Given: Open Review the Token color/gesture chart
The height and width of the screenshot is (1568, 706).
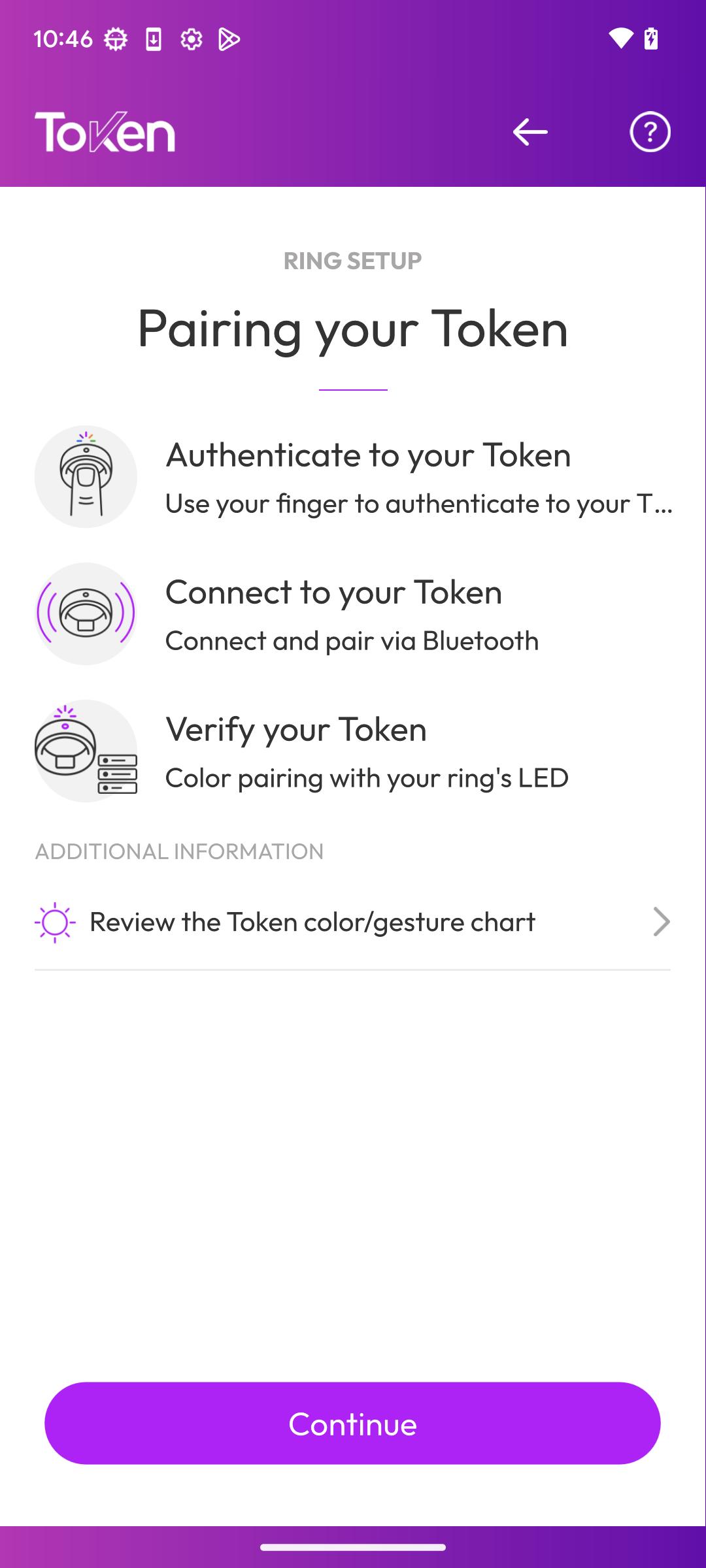Looking at the screenshot, I should tap(352, 922).
